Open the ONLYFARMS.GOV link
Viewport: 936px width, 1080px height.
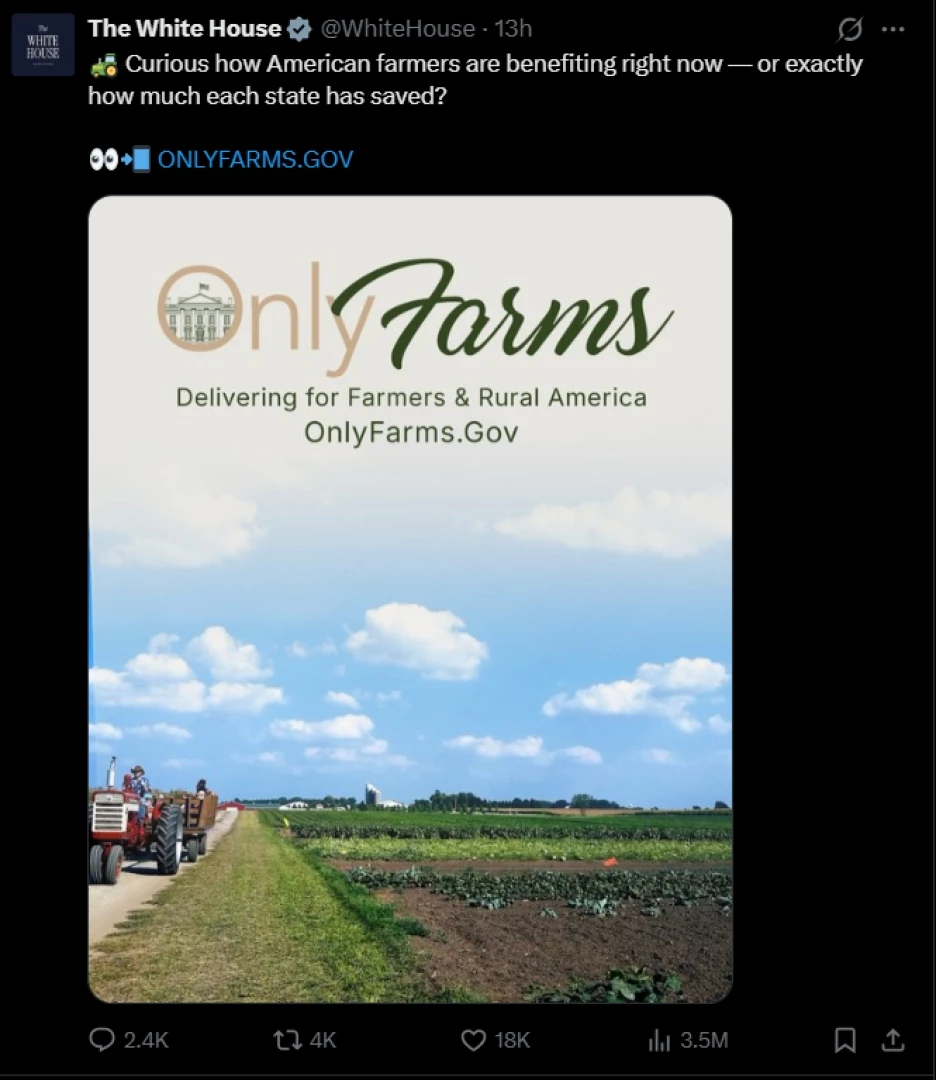[255, 159]
